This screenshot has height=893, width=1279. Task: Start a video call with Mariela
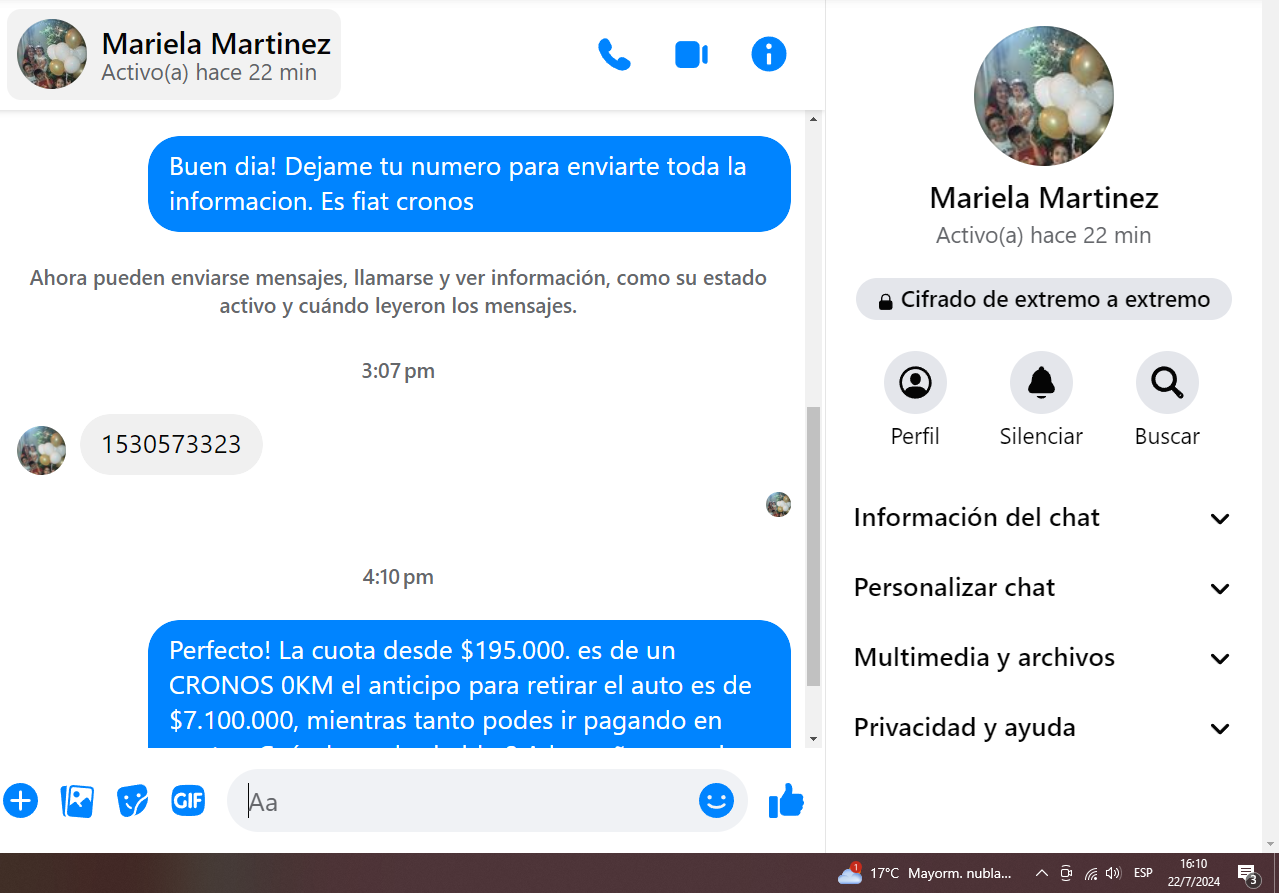coord(691,54)
